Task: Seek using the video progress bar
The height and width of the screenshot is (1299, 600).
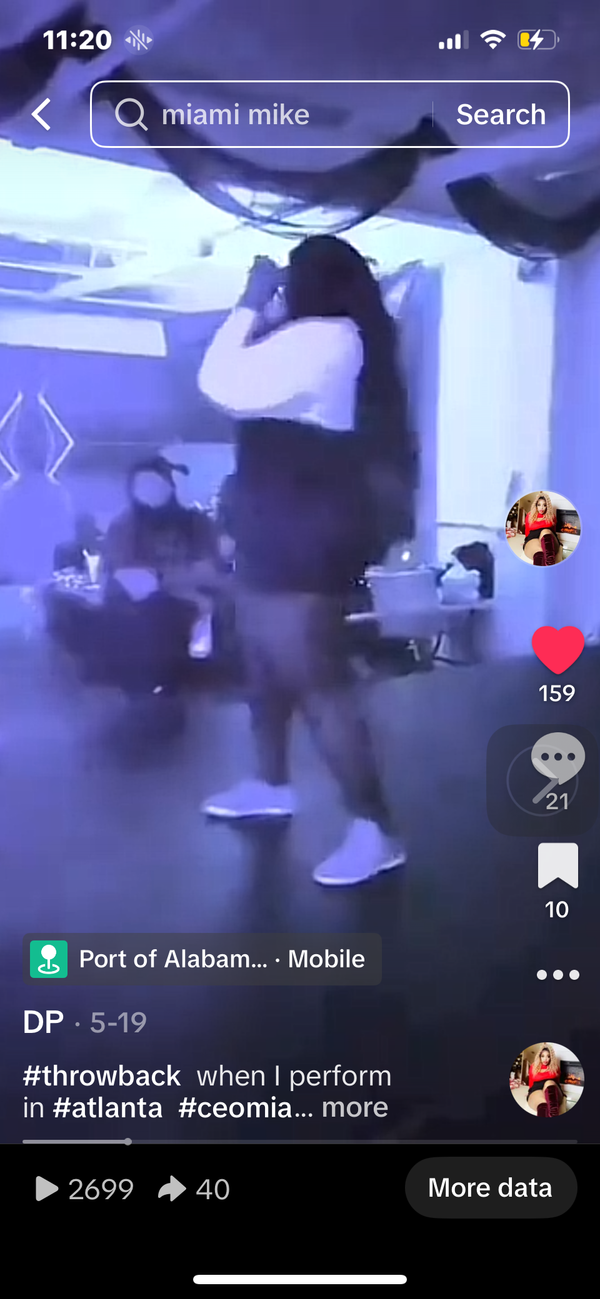Action: pos(300,1141)
